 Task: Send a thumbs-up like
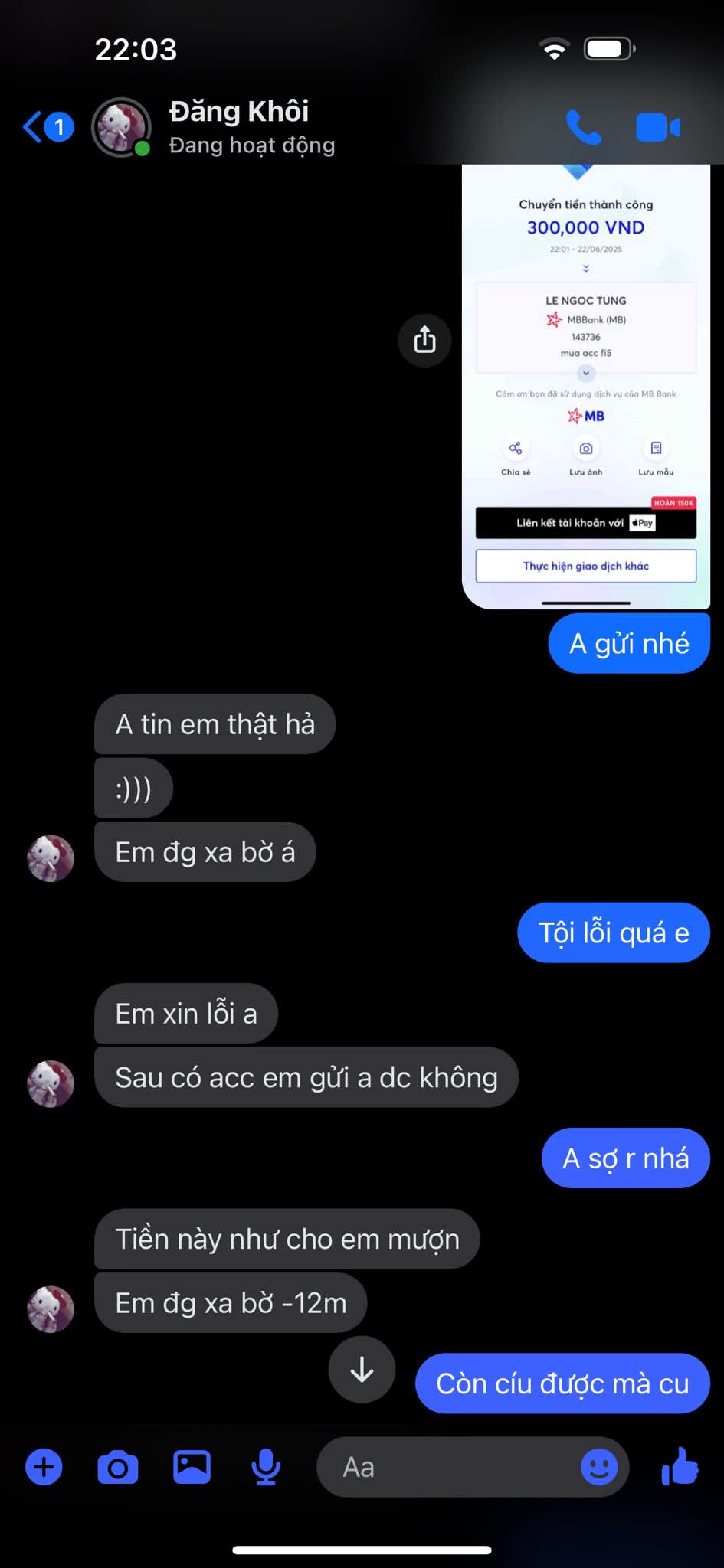pyautogui.click(x=679, y=1467)
